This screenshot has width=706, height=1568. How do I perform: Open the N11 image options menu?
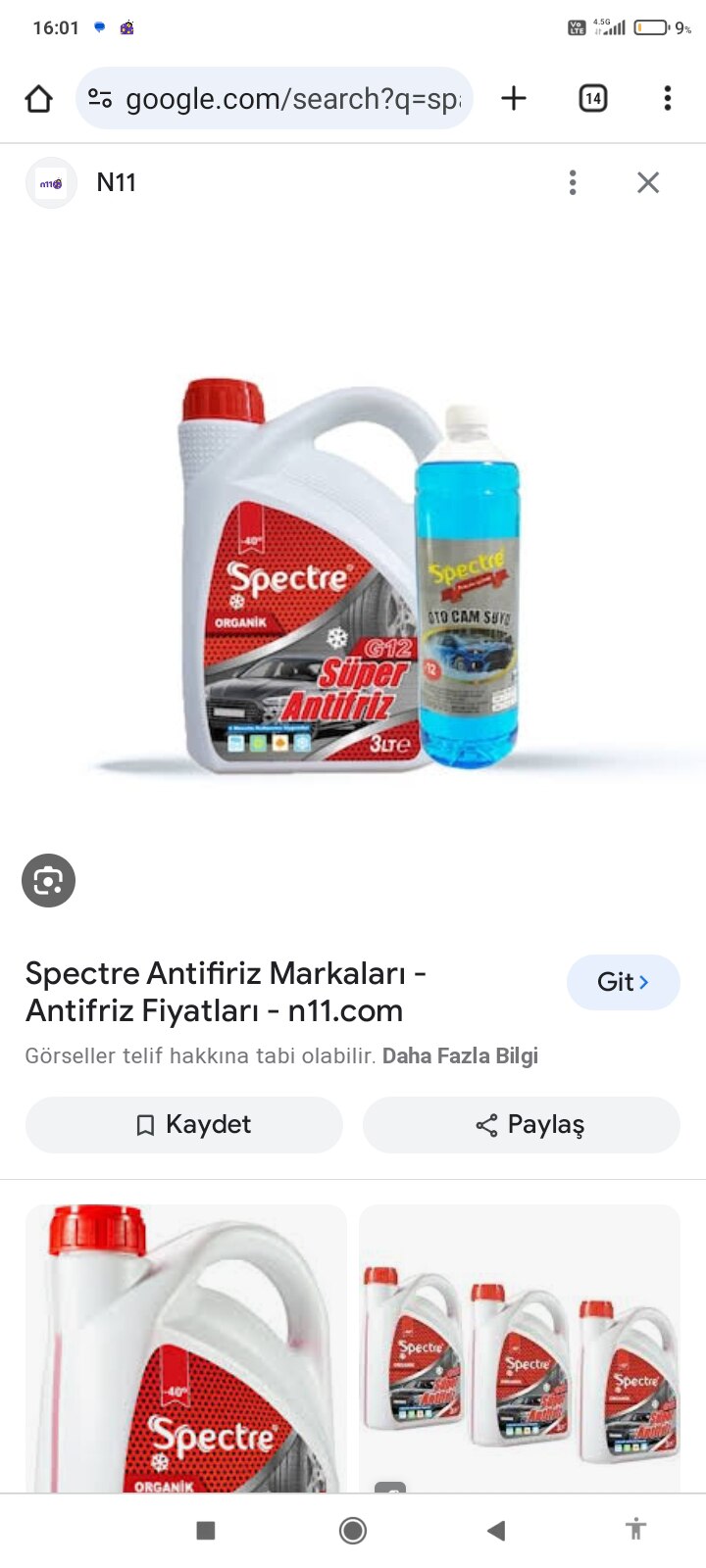(573, 182)
